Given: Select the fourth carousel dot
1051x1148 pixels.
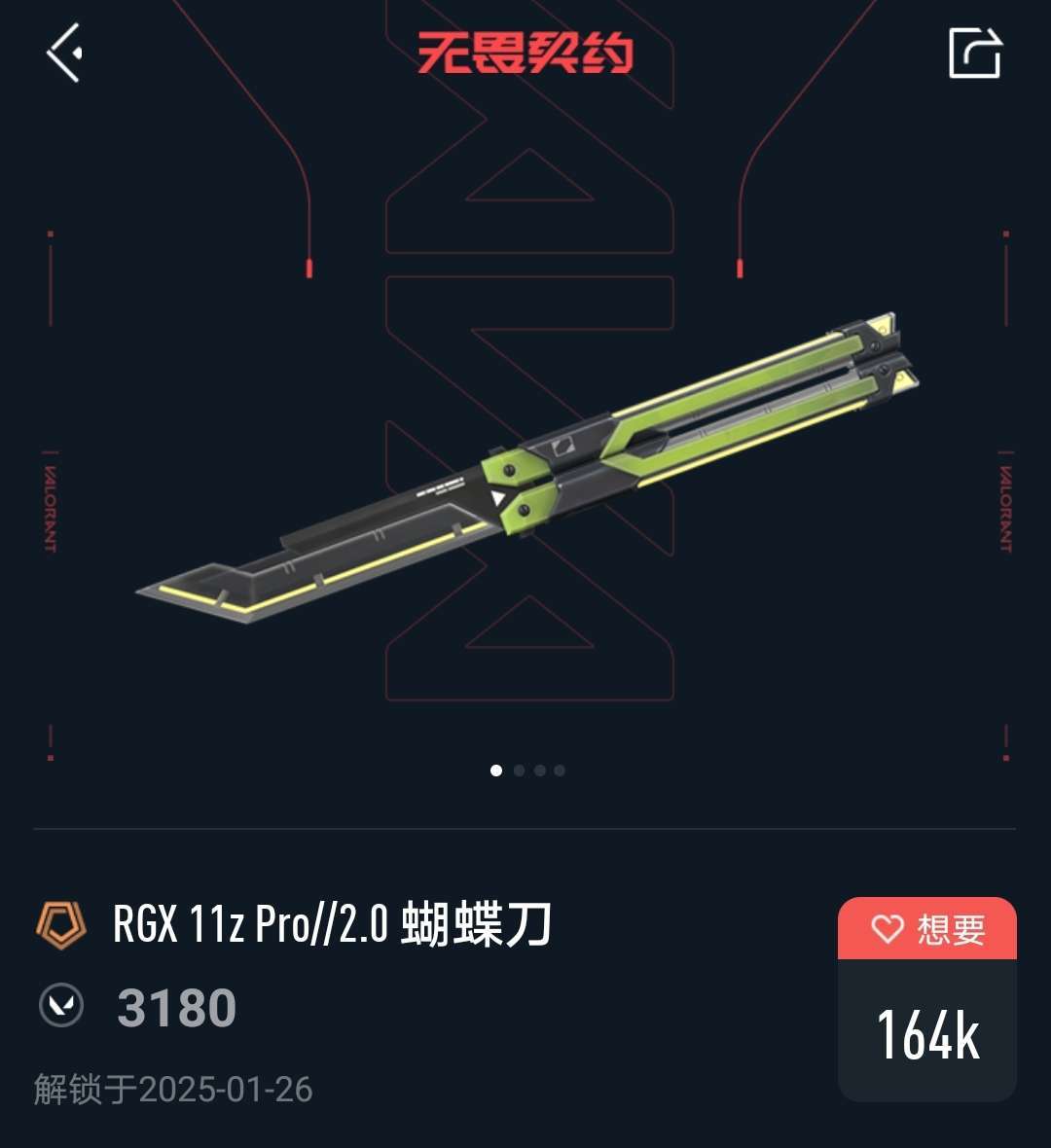Looking at the screenshot, I should [x=560, y=770].
